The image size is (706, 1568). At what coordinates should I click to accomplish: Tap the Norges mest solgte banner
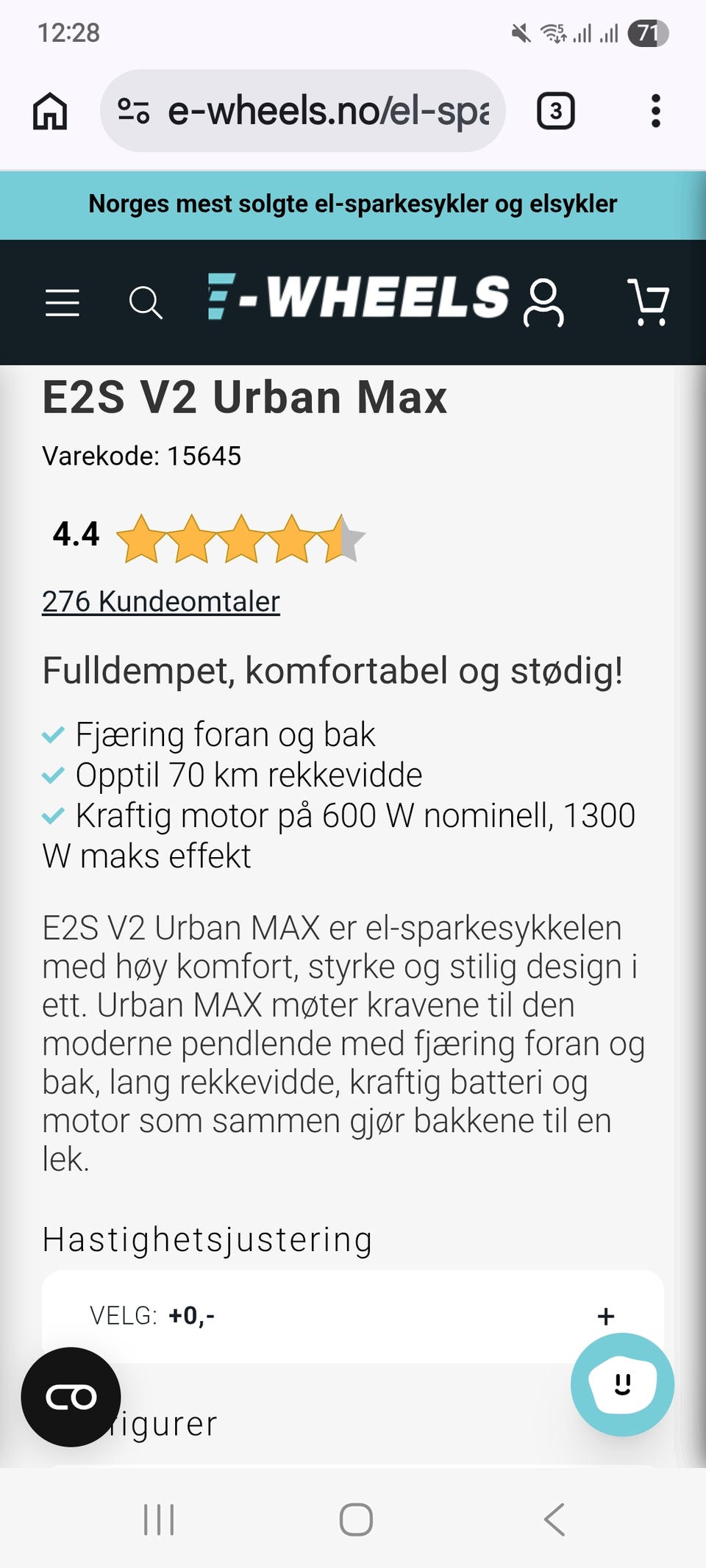tap(353, 204)
